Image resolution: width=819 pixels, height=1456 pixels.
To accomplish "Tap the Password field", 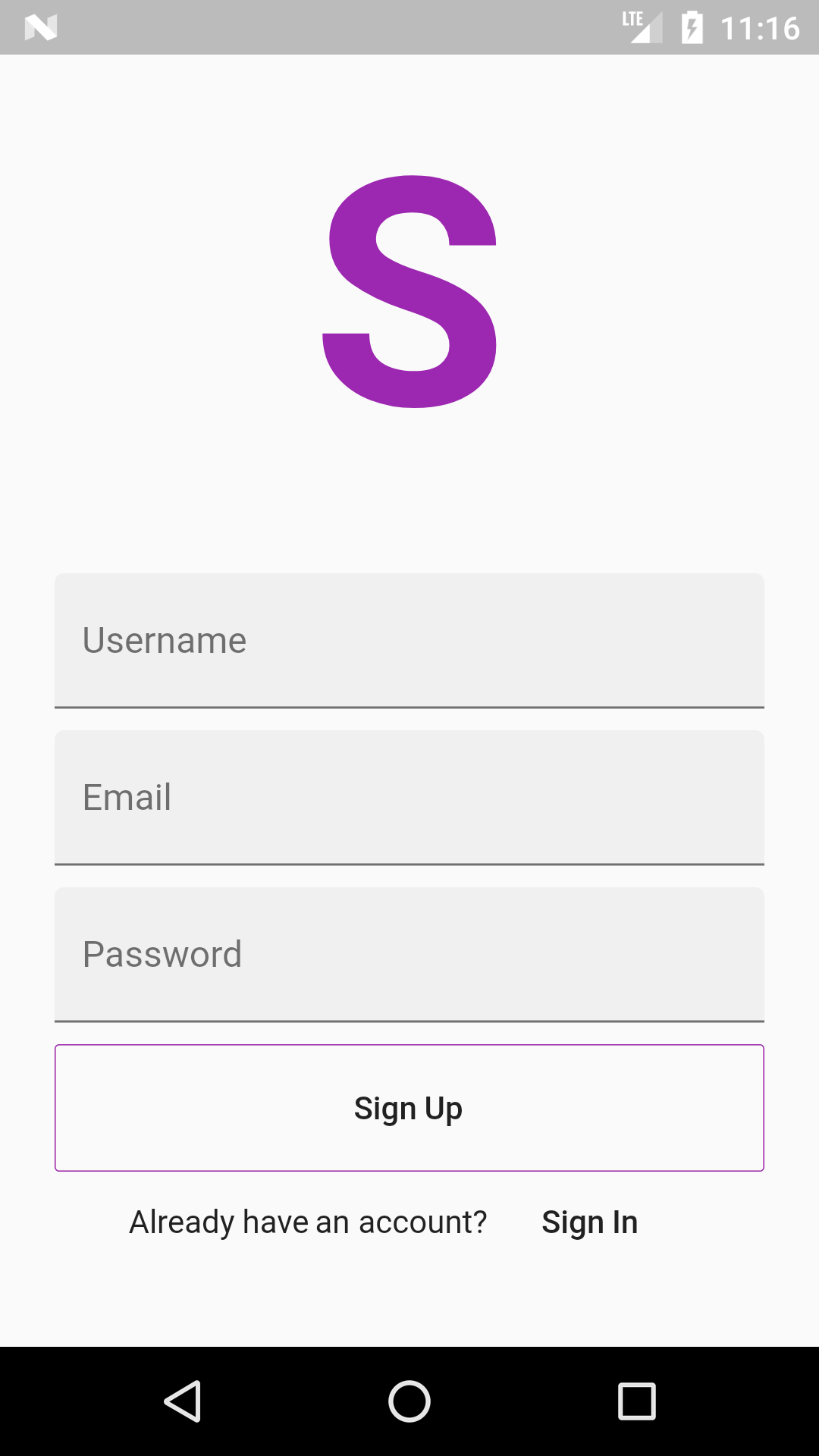I will point(409,955).
